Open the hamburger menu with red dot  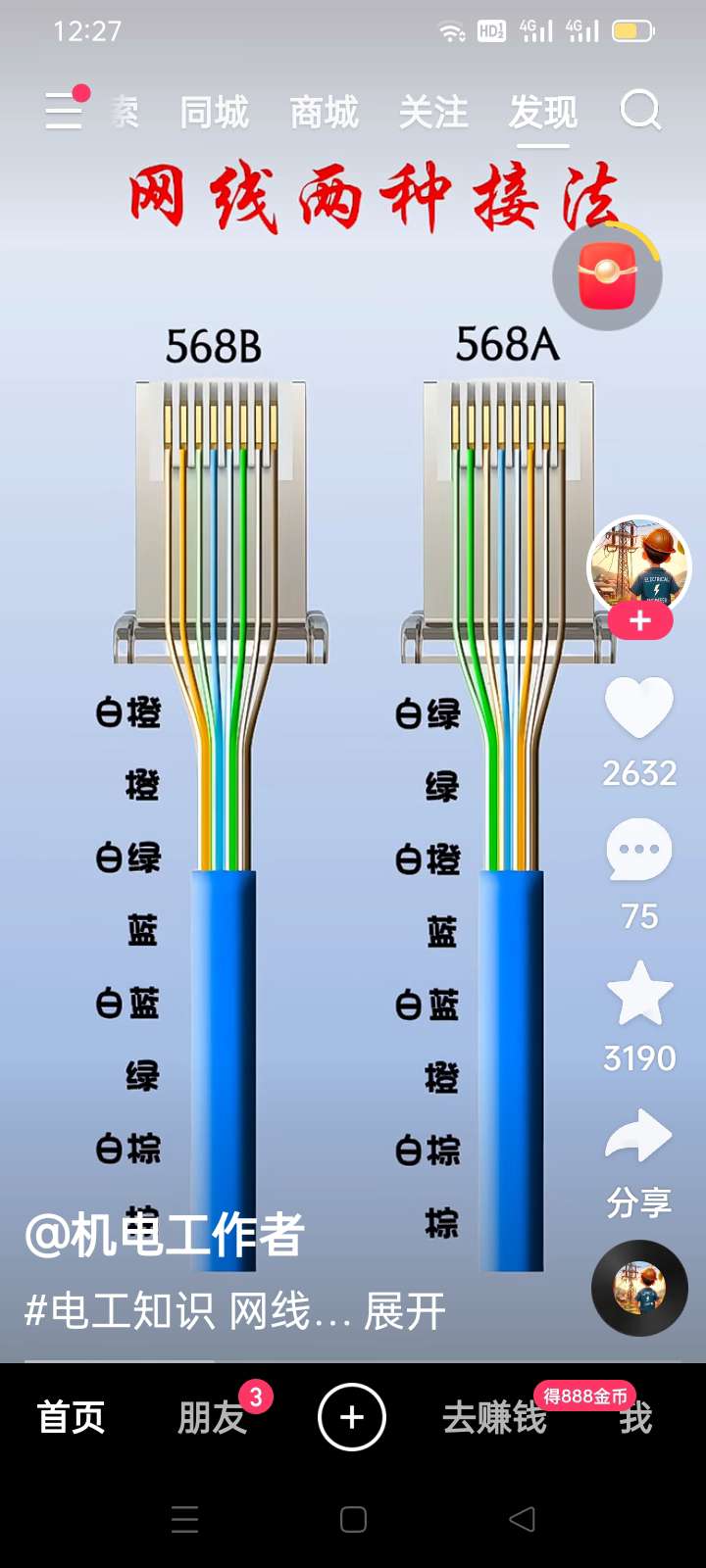tap(65, 110)
